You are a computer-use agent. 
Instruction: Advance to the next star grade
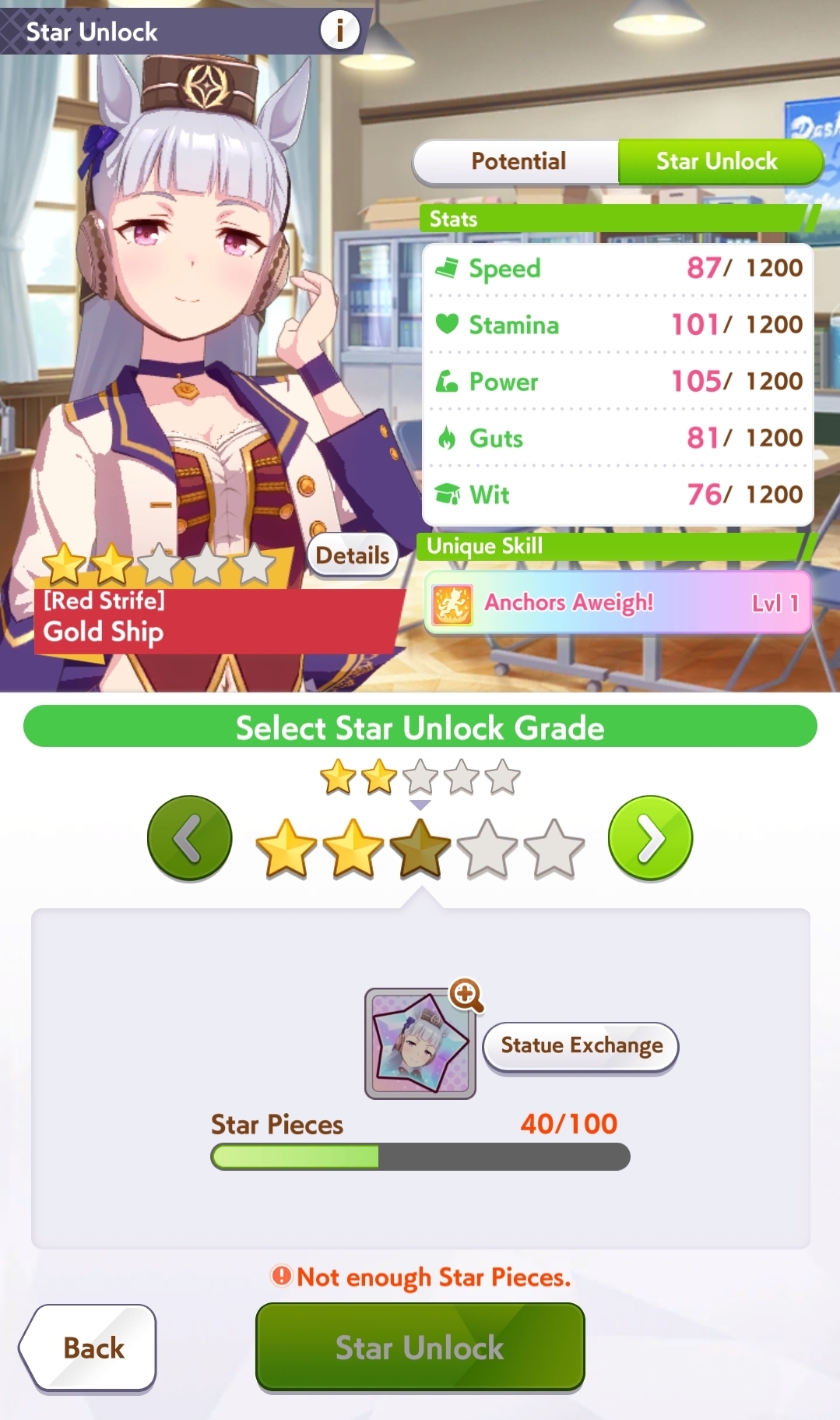(650, 838)
